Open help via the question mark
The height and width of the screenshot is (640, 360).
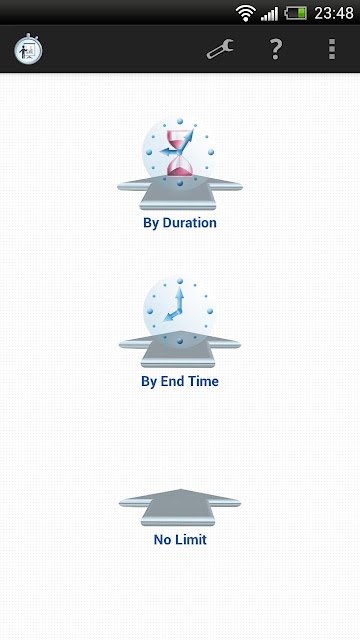tap(276, 49)
